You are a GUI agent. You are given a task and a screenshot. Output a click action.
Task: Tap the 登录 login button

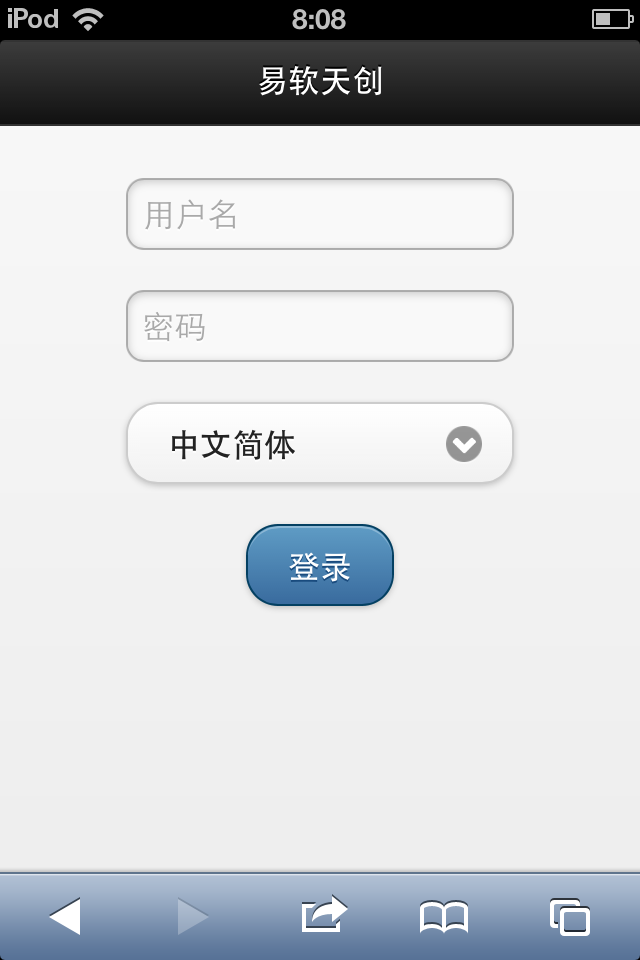[319, 566]
